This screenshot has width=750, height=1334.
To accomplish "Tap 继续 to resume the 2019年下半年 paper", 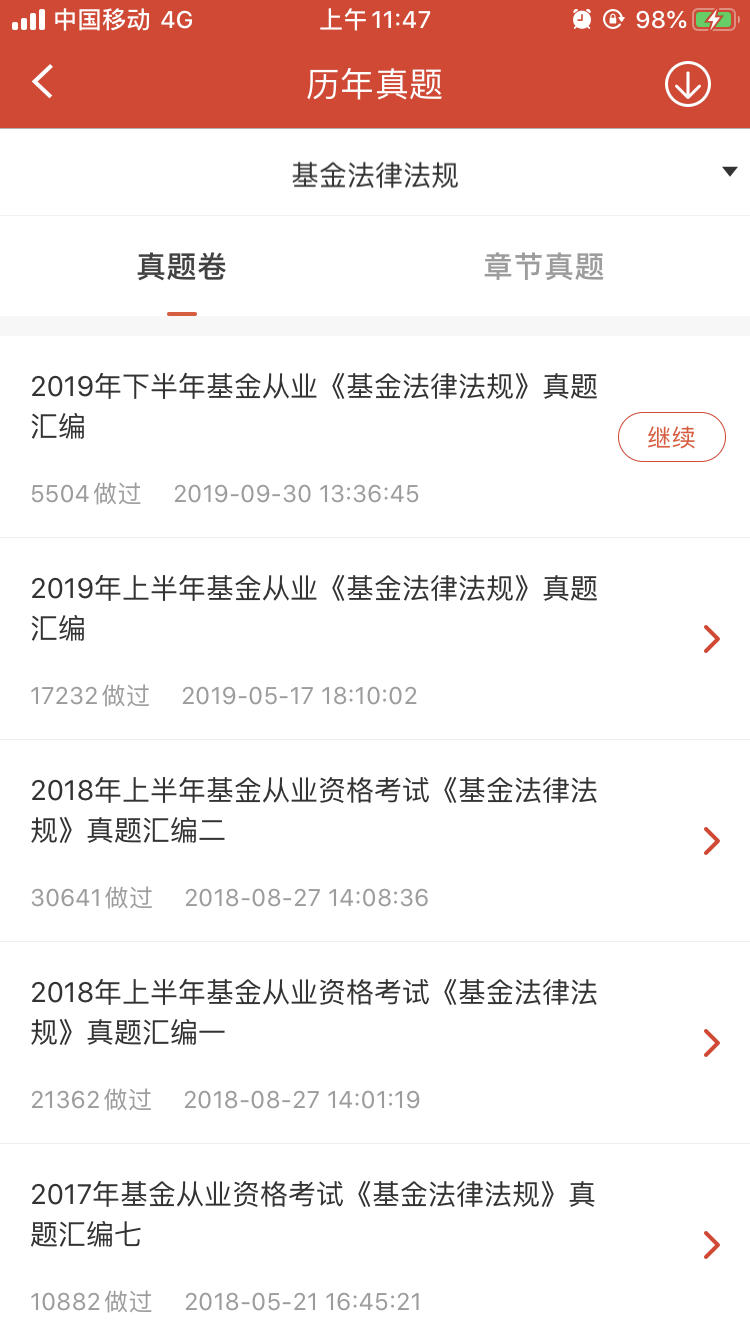I will (x=671, y=437).
